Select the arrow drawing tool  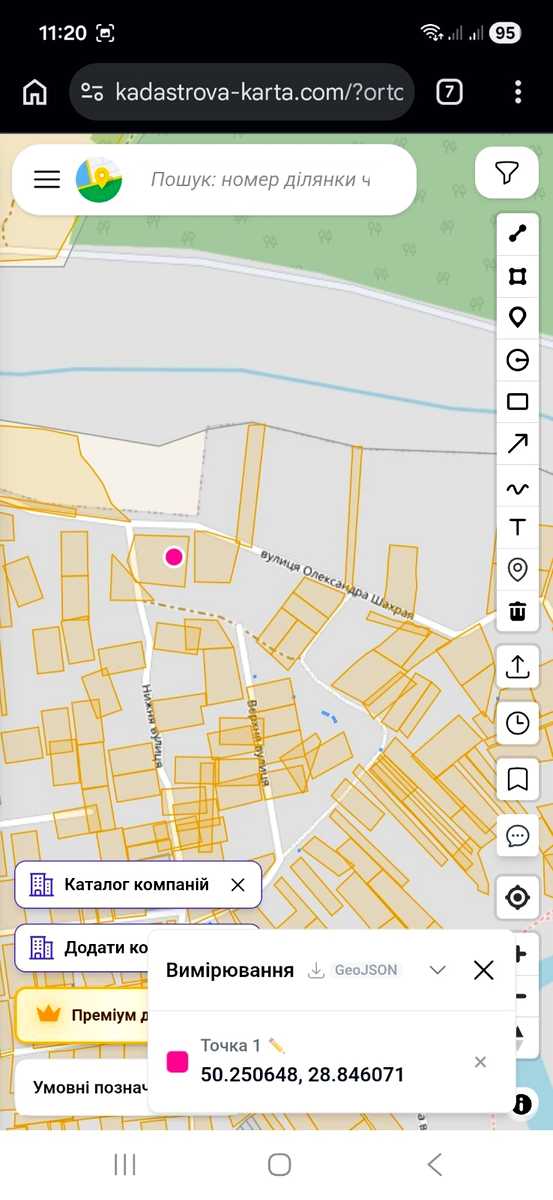tap(517, 444)
